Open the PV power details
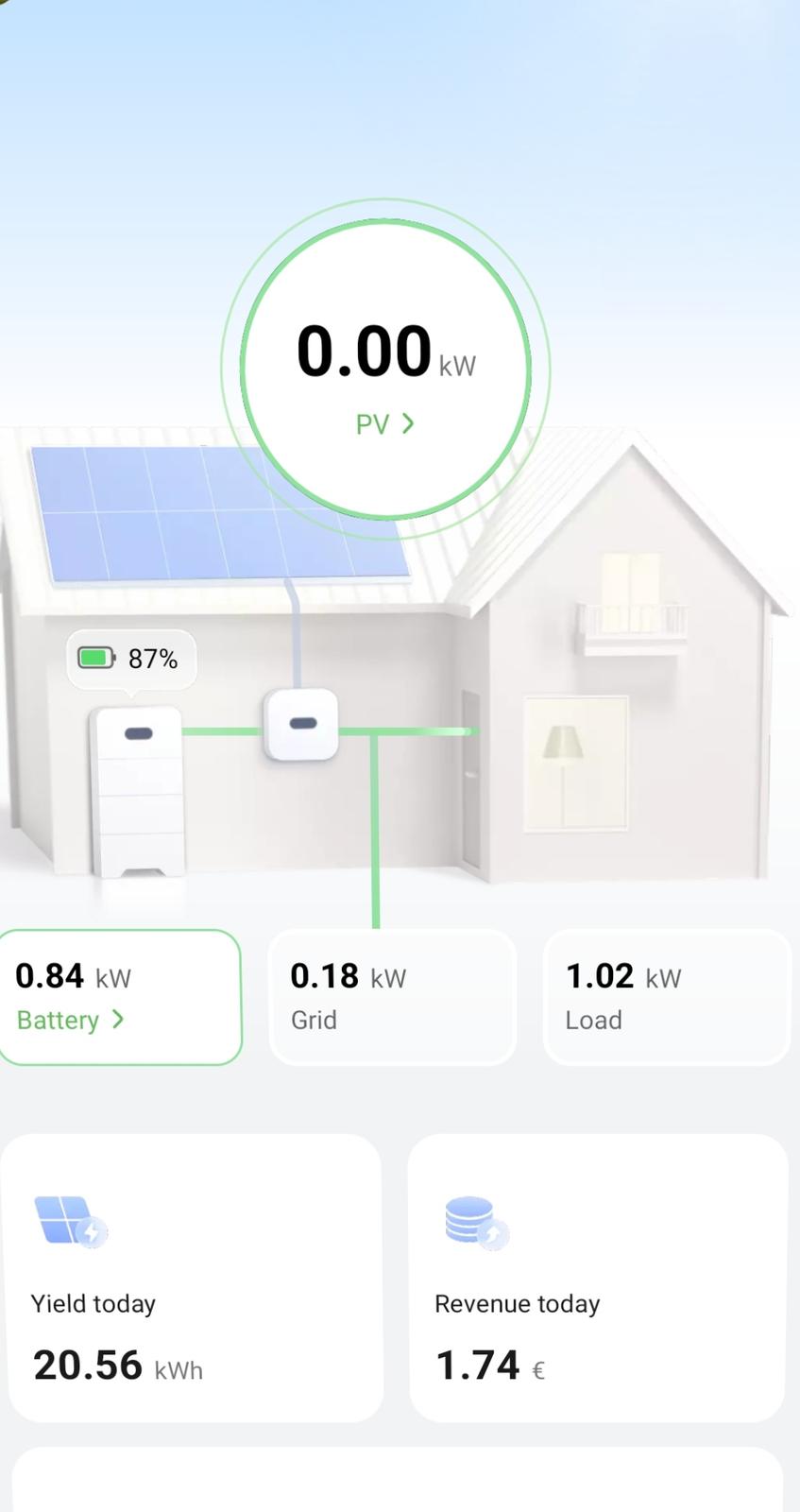Image resolution: width=800 pixels, height=1512 pixels. (384, 423)
